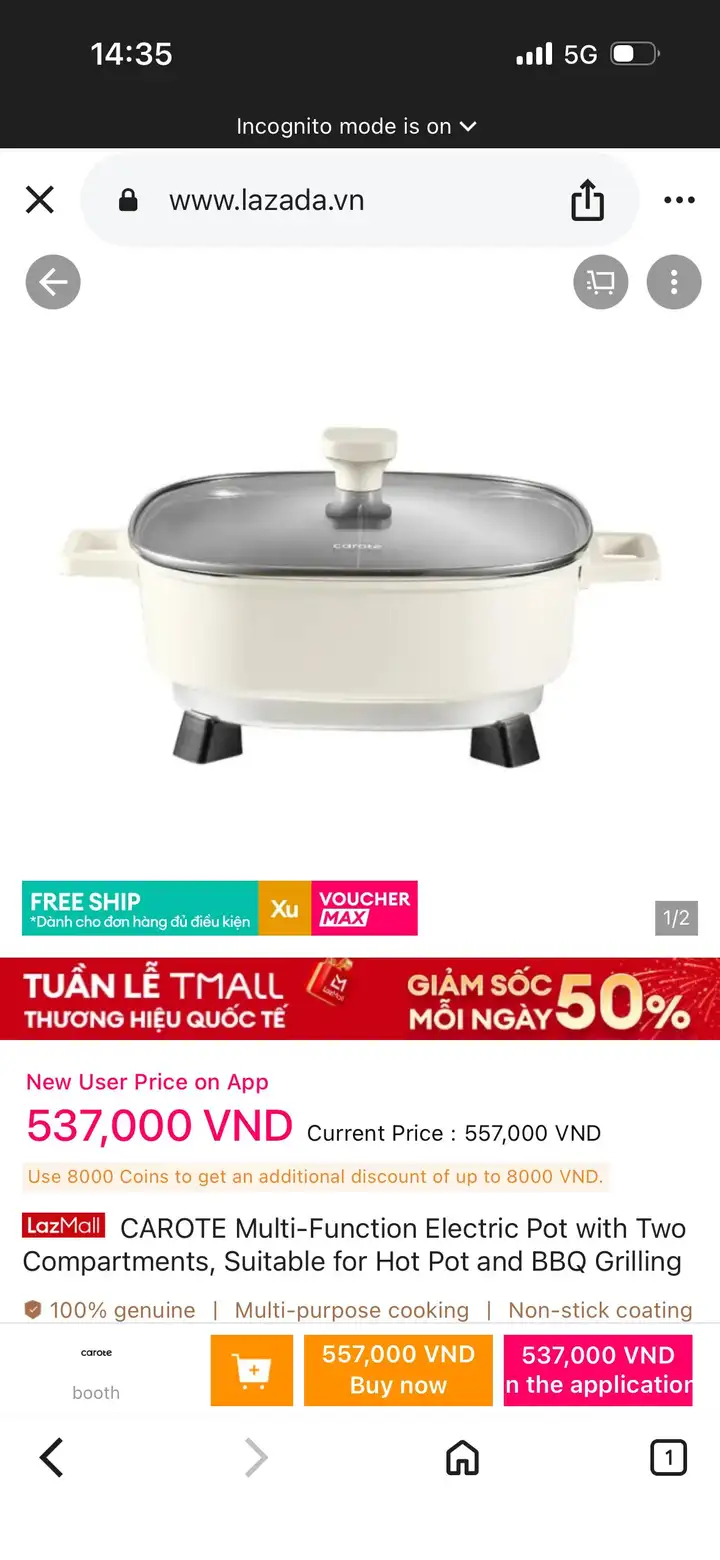
Task: Open the vertical three-dot product menu
Action: (674, 283)
